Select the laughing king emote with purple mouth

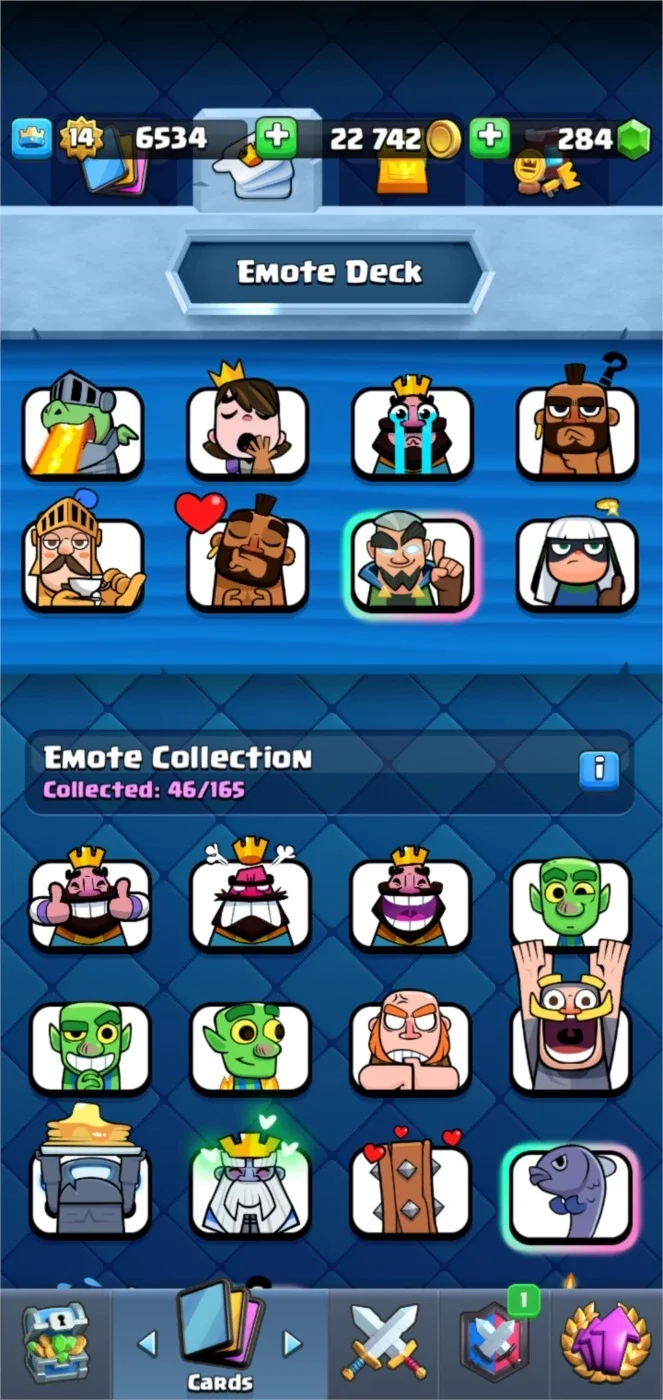(x=410, y=899)
